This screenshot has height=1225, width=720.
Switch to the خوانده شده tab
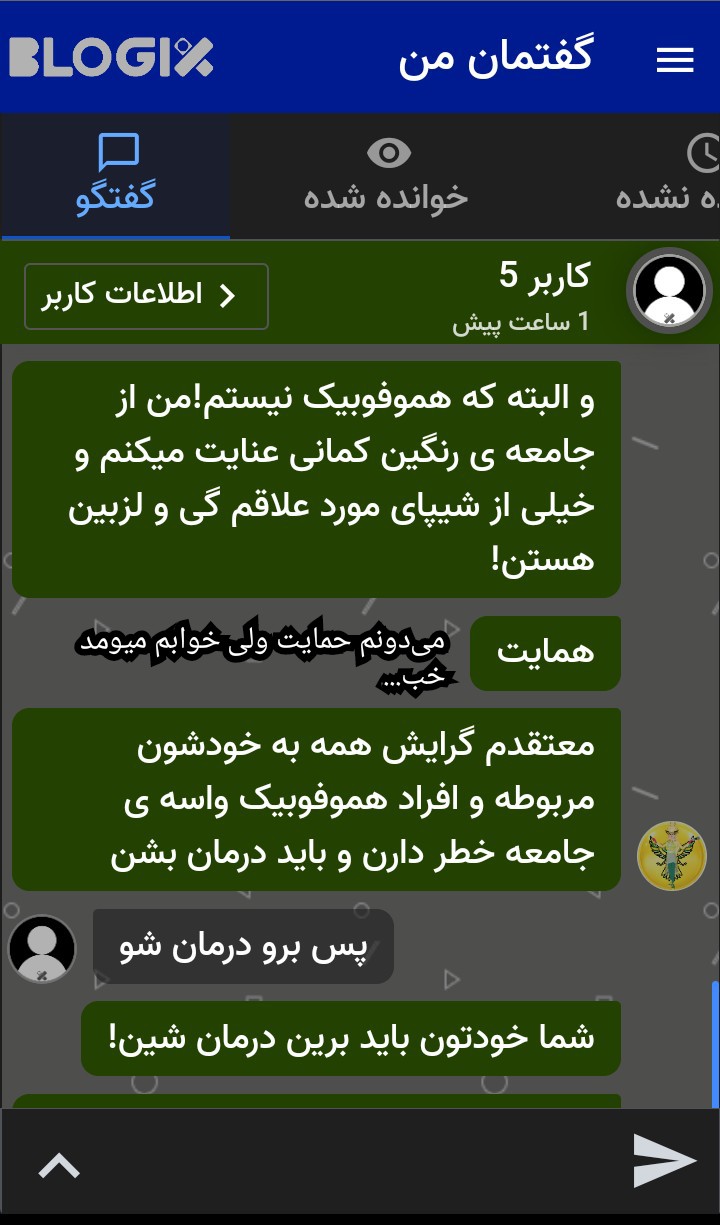click(x=387, y=175)
